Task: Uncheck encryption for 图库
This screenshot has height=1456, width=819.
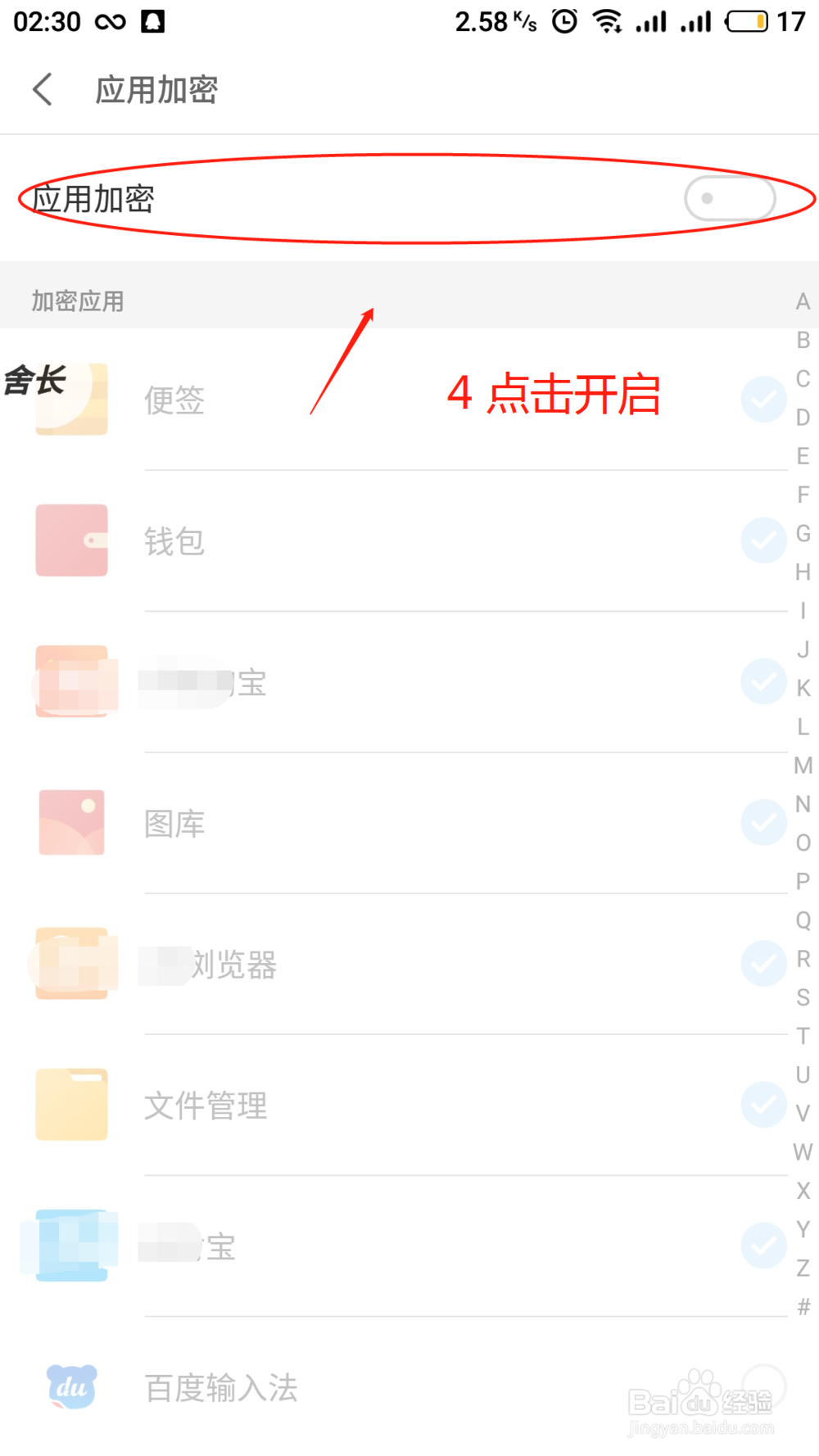Action: pos(762,822)
